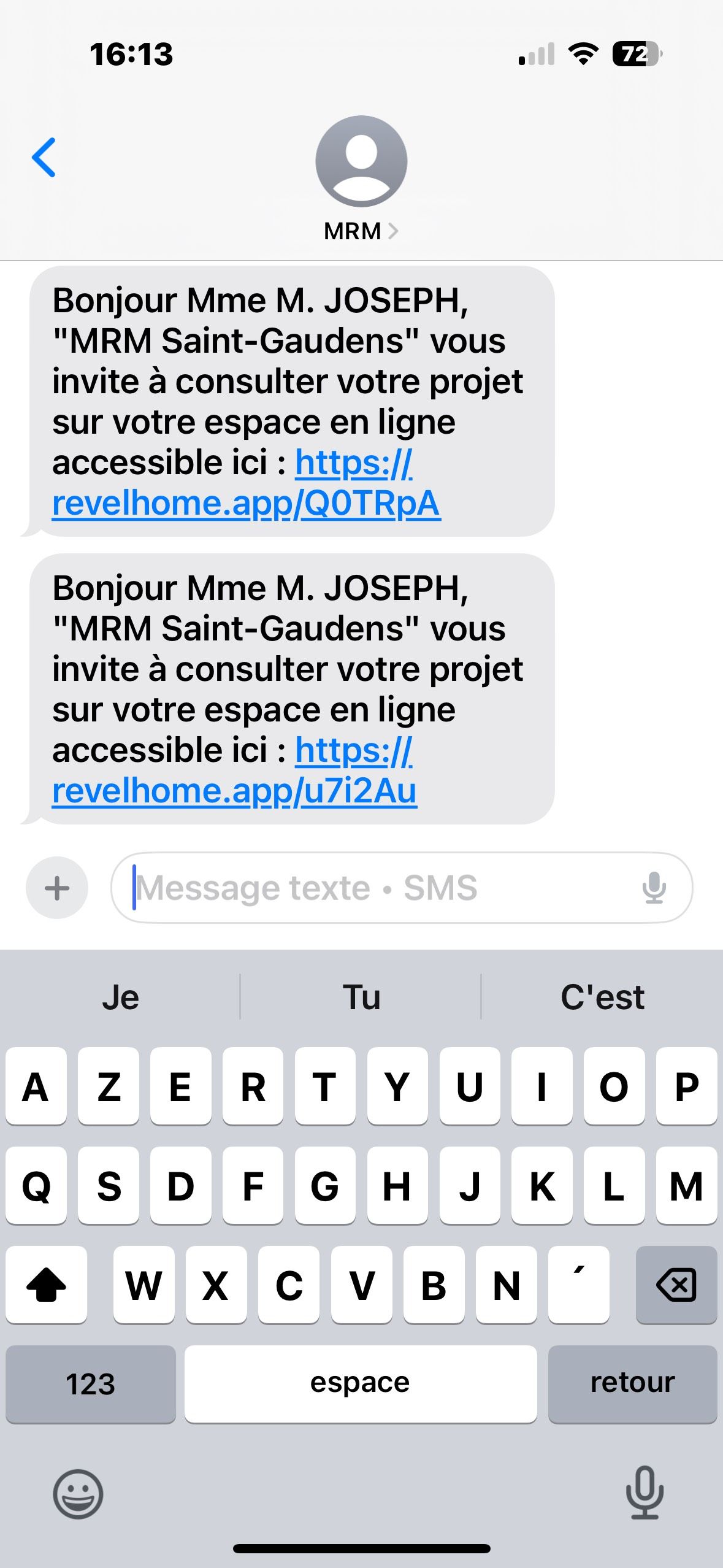Insert the suggestion "C'est"
Screen dimensions: 723x1568
point(602,997)
